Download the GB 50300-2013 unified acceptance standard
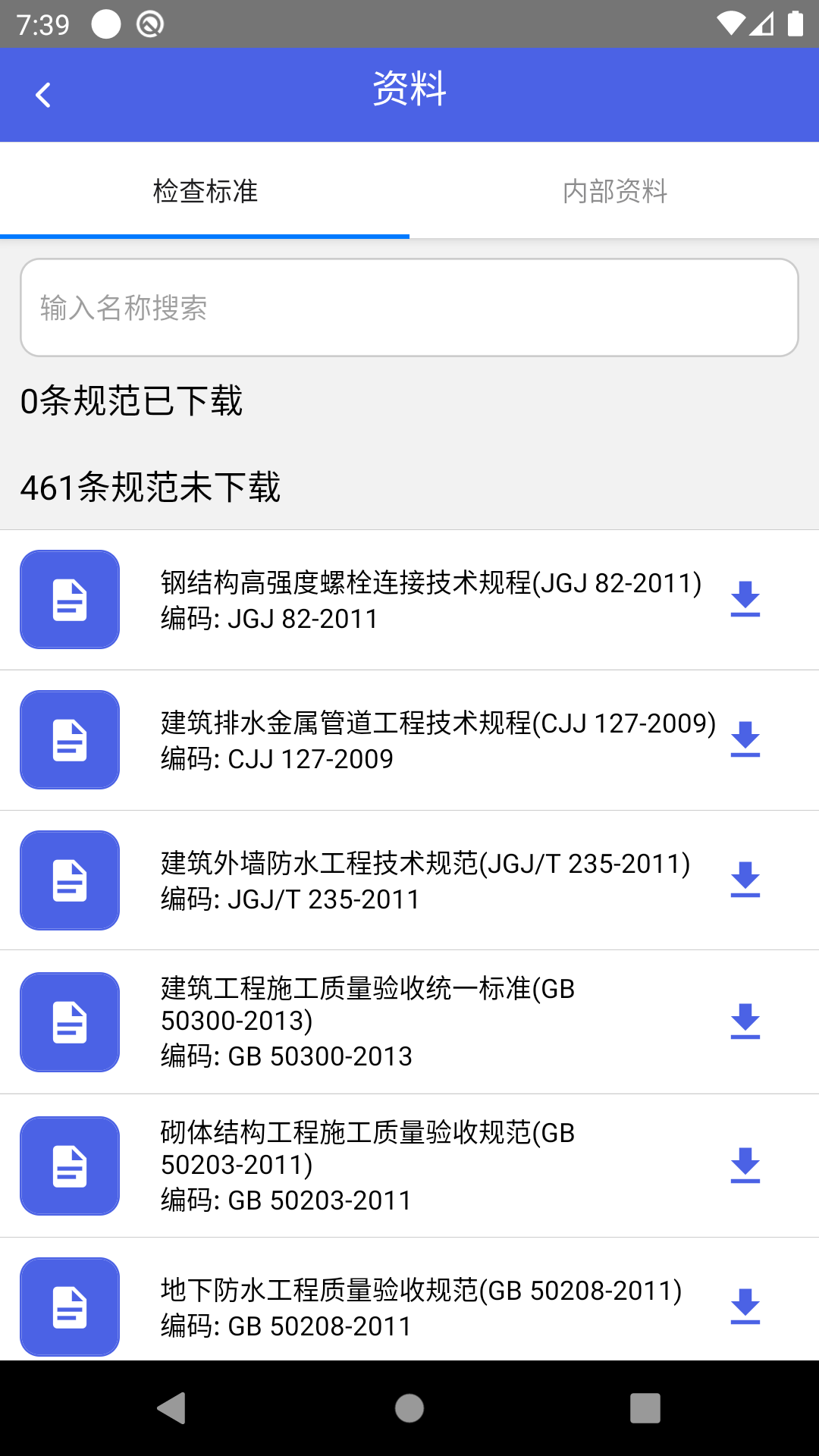This screenshot has height=1456, width=819. 746,1021
